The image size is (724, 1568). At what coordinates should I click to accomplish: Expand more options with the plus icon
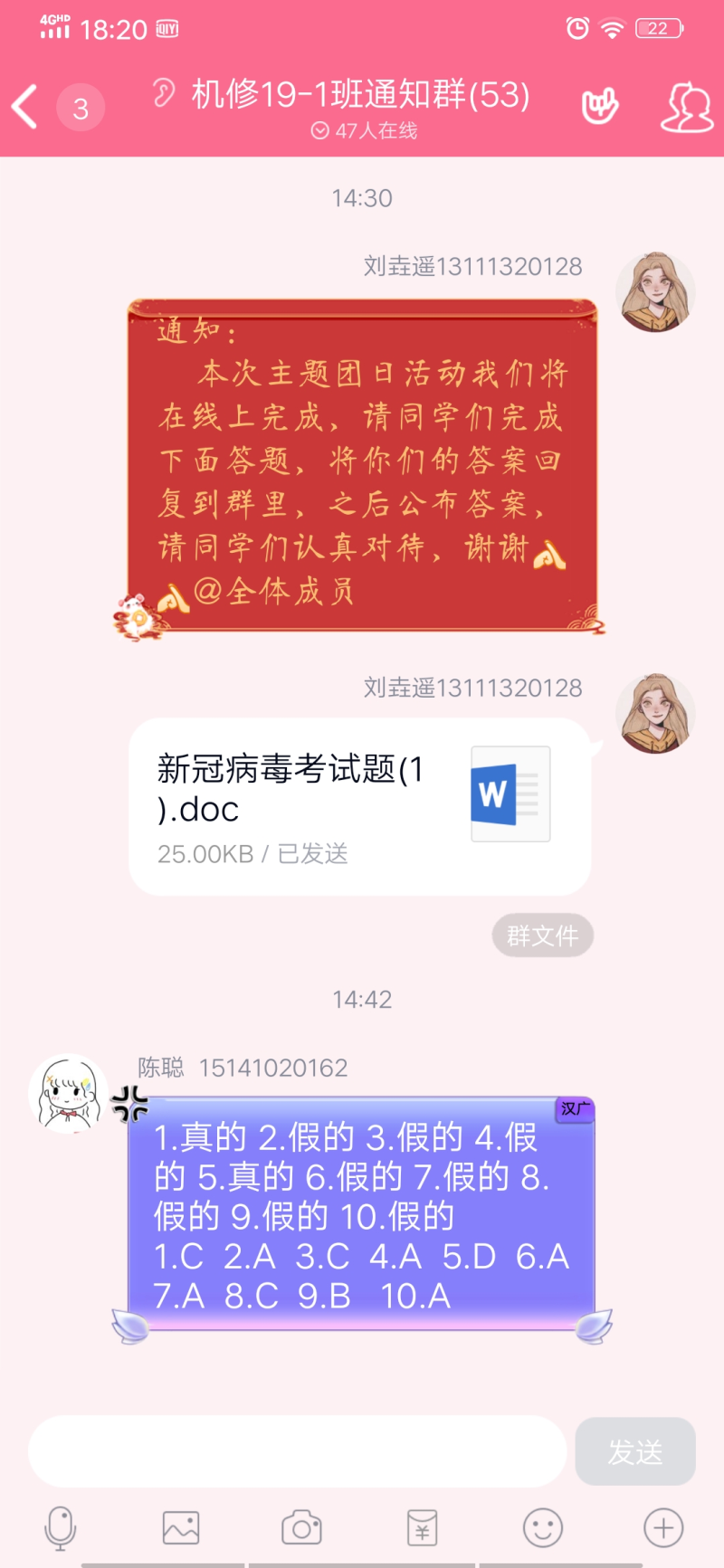[663, 1528]
